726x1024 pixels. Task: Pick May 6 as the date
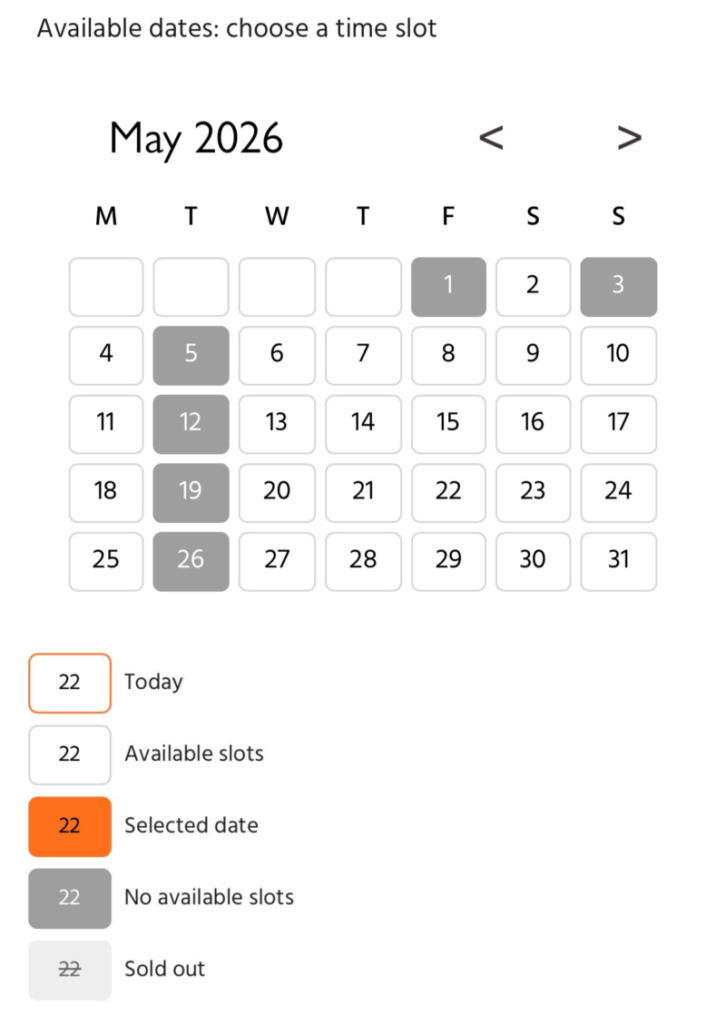(x=277, y=355)
